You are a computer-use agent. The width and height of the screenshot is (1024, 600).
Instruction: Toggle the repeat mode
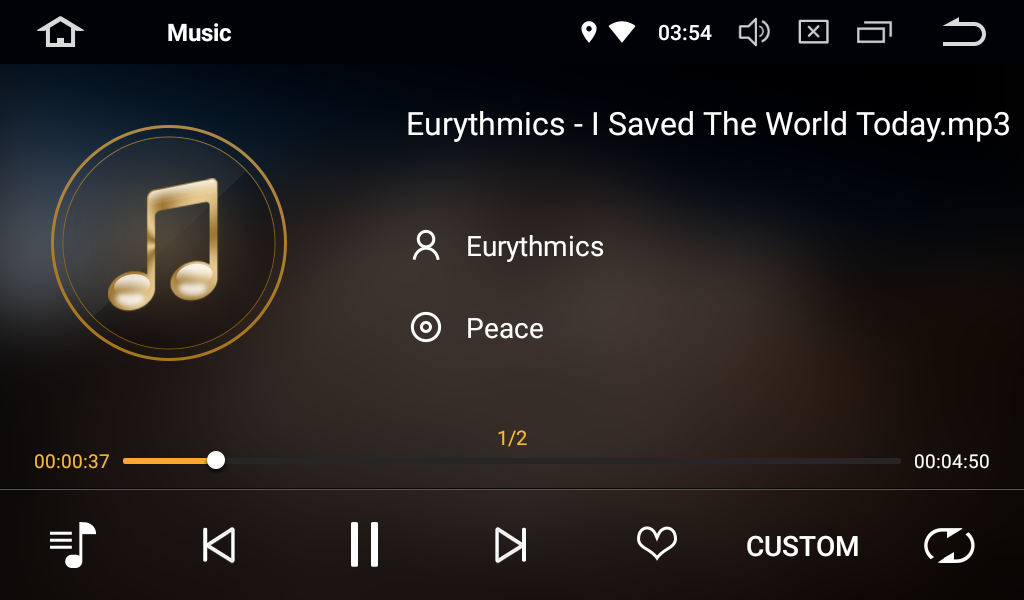[948, 545]
